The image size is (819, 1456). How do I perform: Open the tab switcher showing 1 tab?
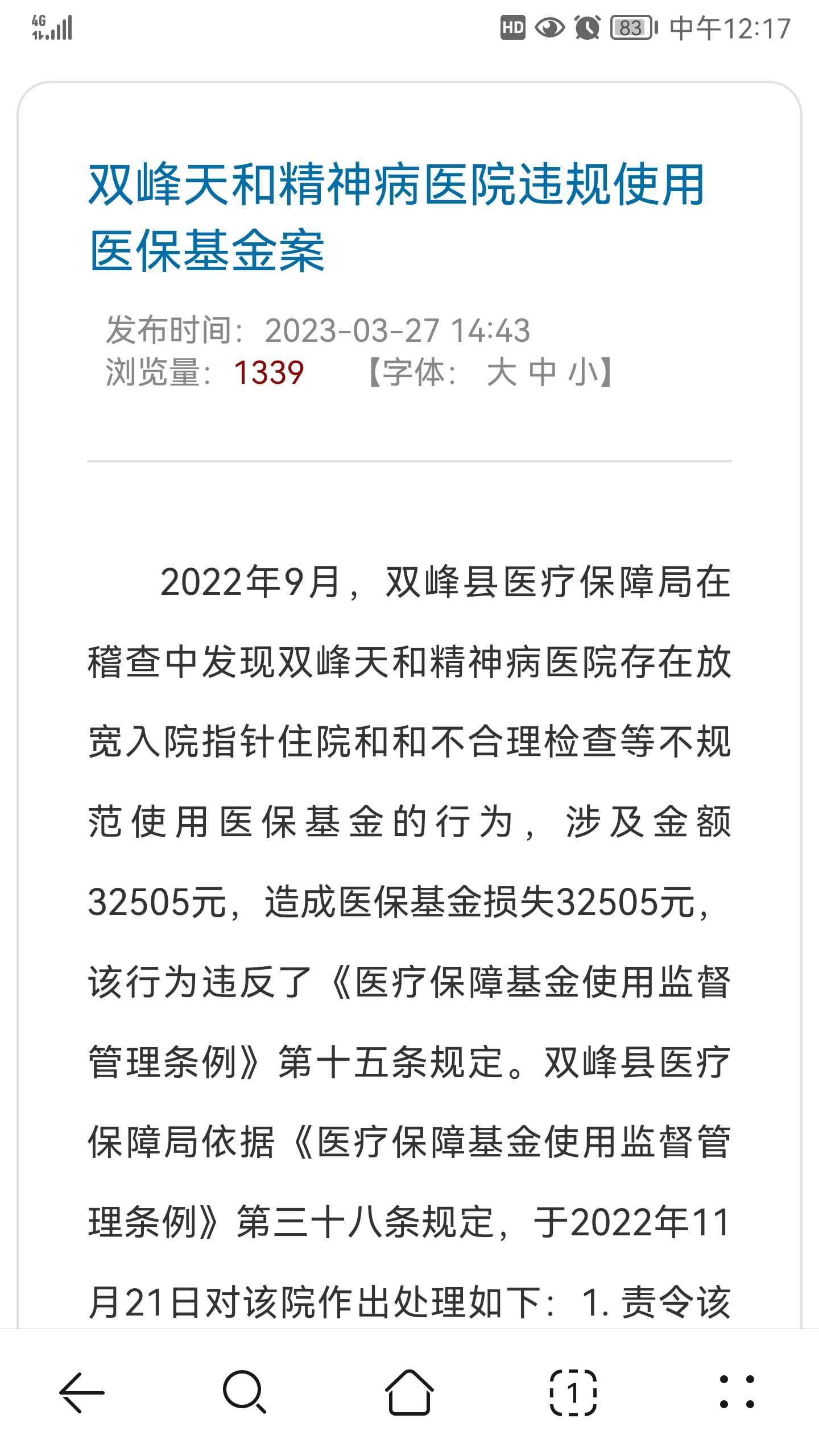573,1392
